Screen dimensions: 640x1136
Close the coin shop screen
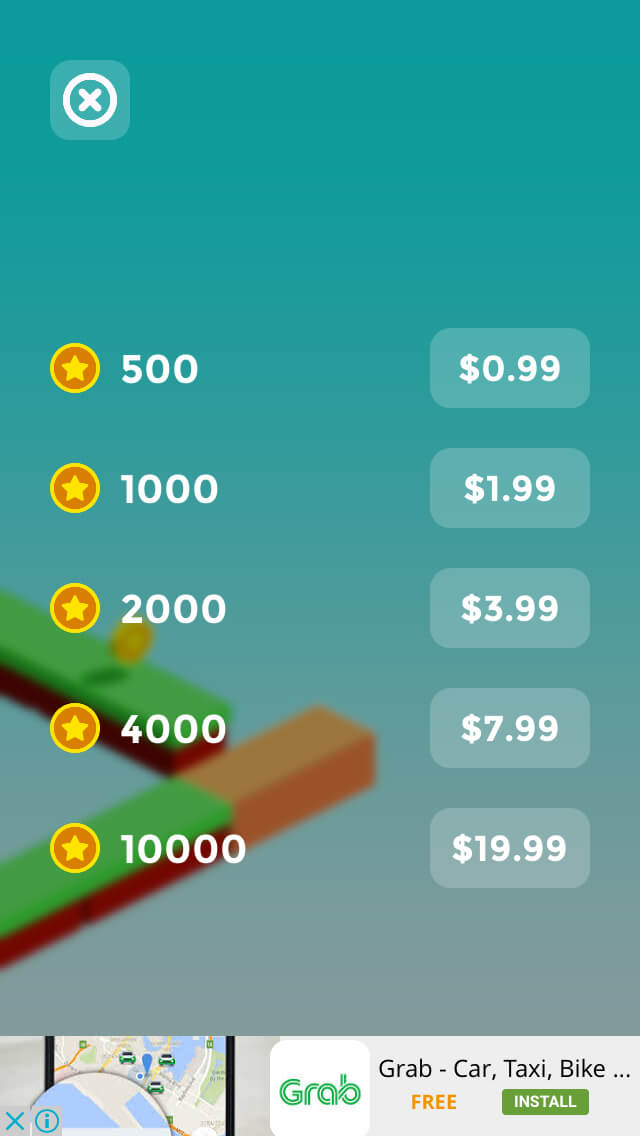(x=90, y=100)
